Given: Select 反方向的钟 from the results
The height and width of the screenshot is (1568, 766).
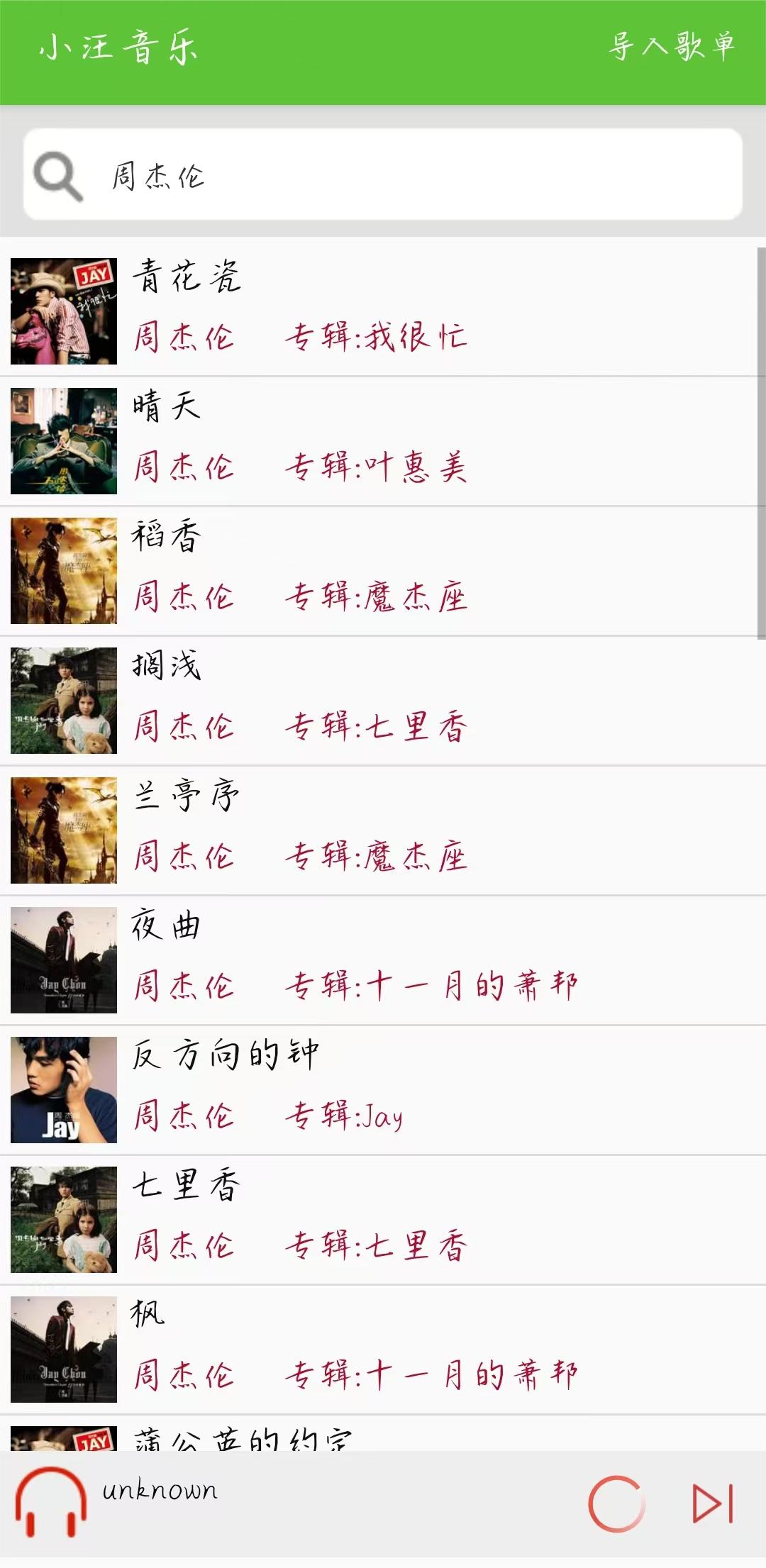Looking at the screenshot, I should (383, 1089).
